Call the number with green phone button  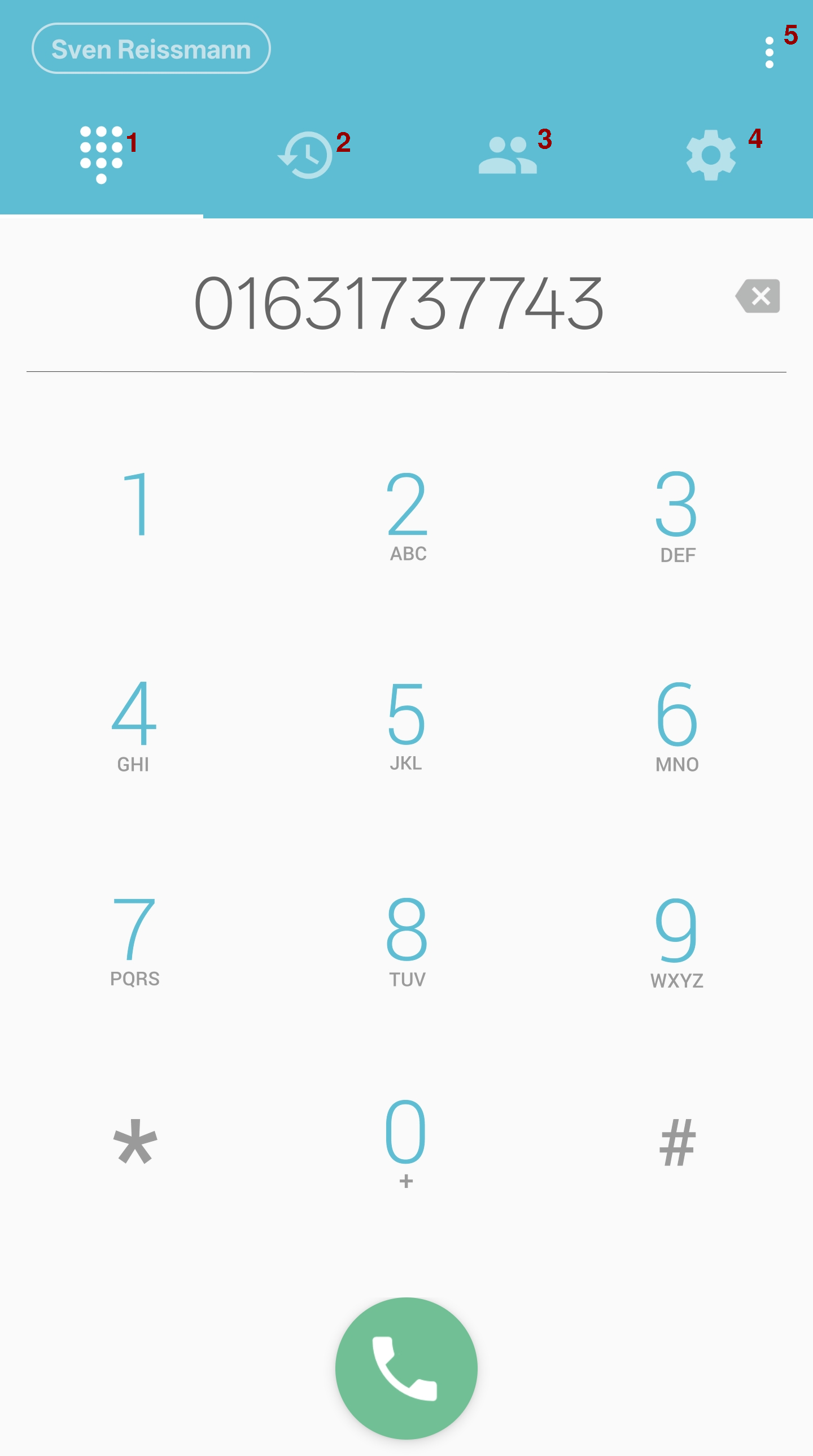(406, 1368)
